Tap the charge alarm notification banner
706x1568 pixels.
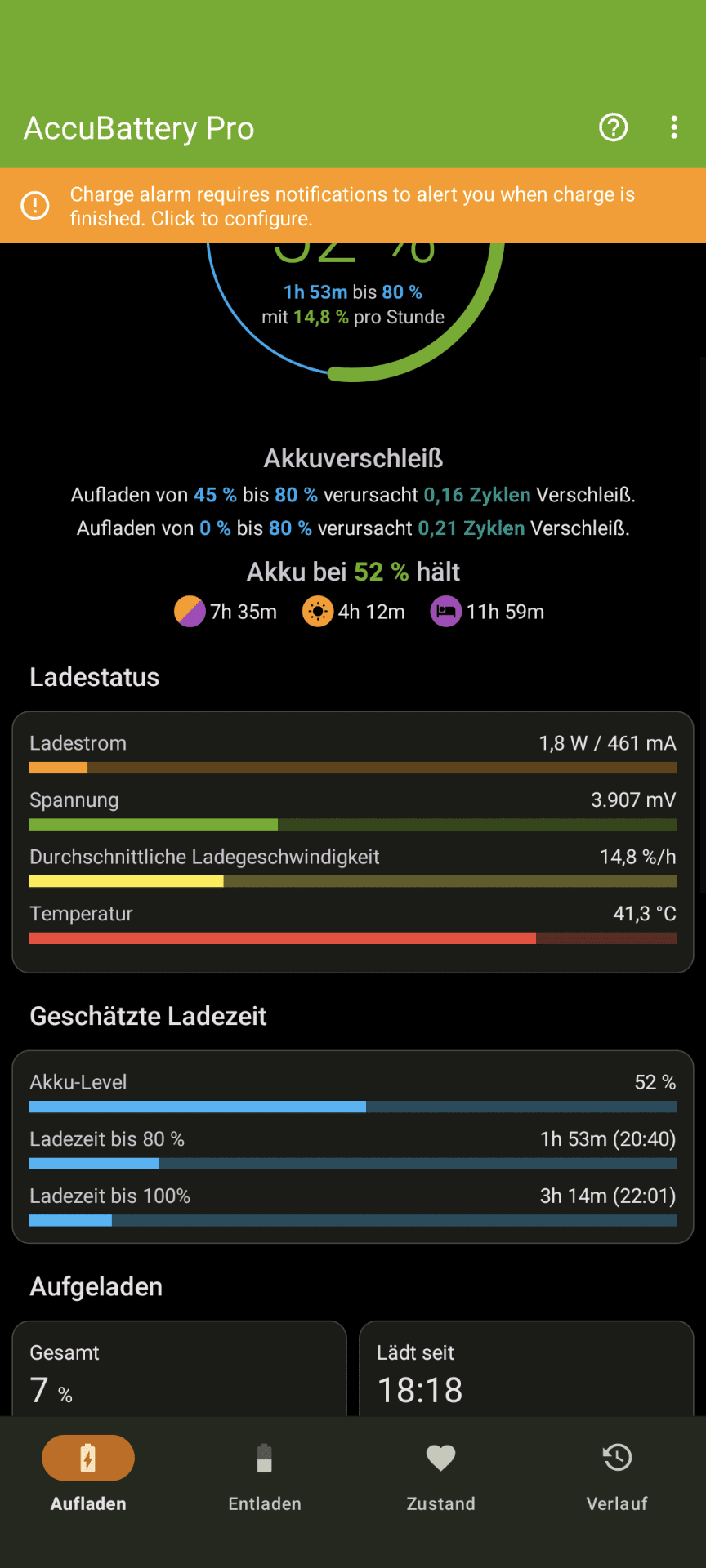click(353, 206)
